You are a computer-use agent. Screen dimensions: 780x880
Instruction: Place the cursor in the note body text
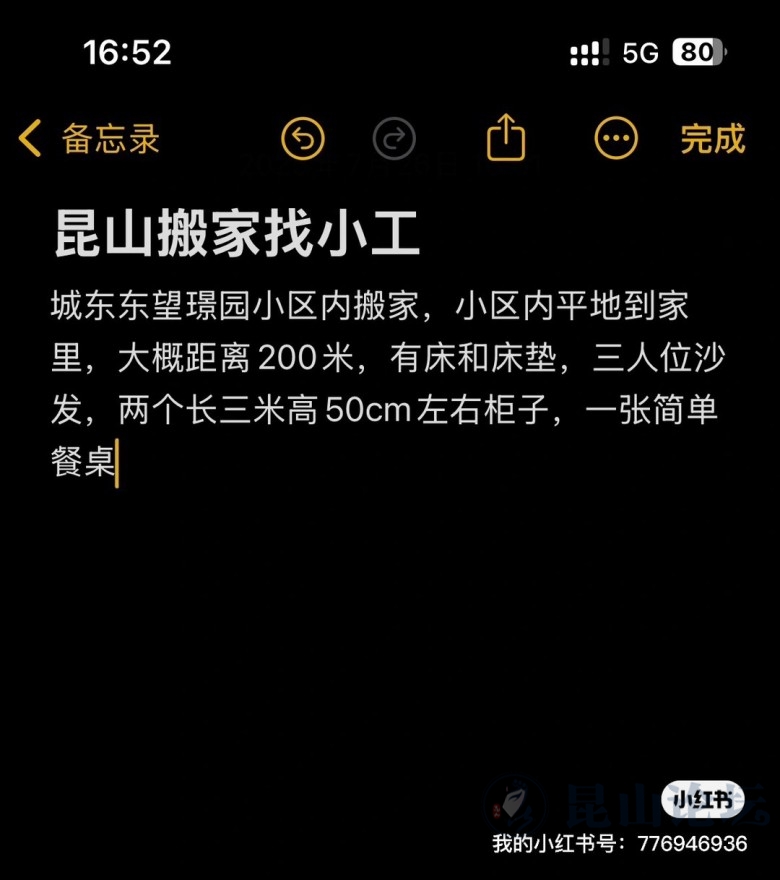pyautogui.click(x=384, y=384)
